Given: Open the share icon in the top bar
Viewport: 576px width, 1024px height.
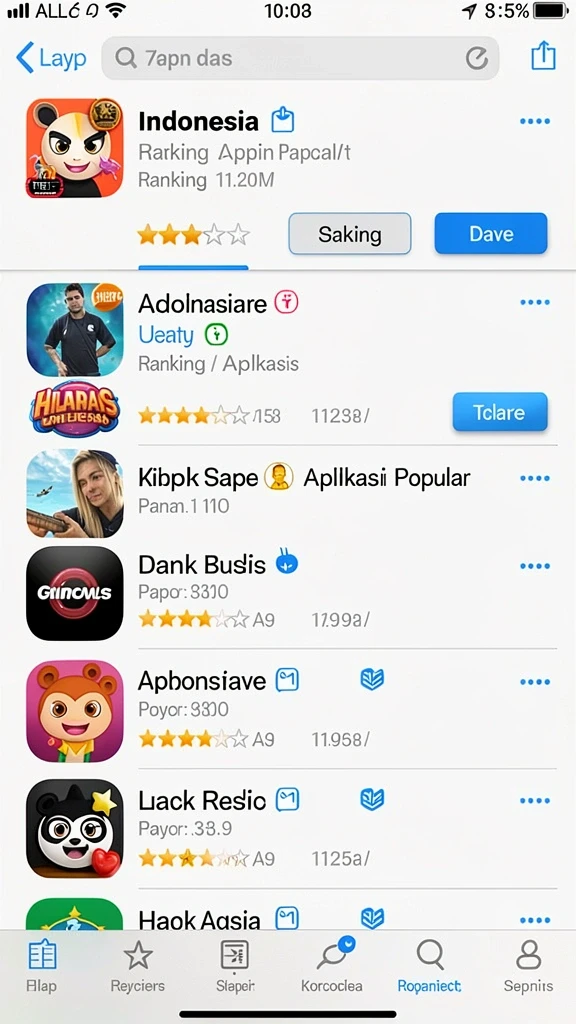Looking at the screenshot, I should click(543, 56).
